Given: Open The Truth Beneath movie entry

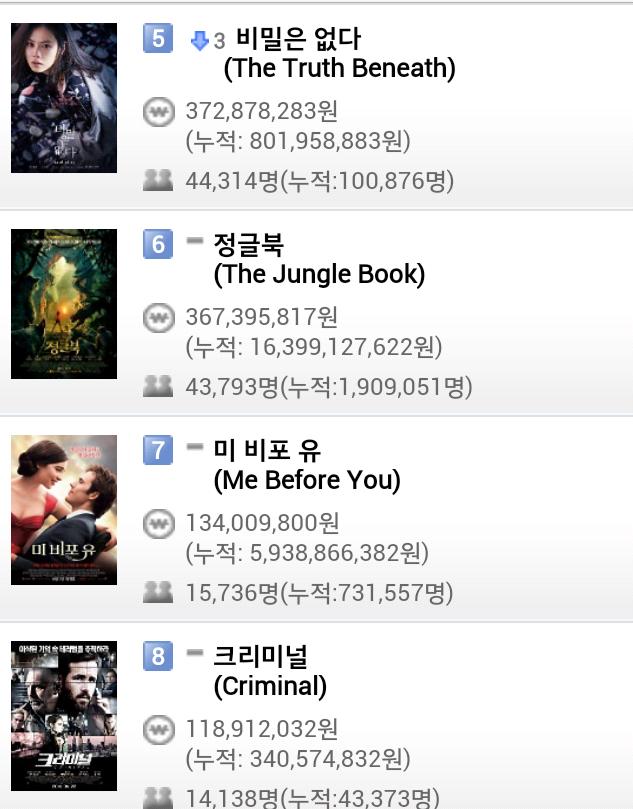Looking at the screenshot, I should pos(340,54).
